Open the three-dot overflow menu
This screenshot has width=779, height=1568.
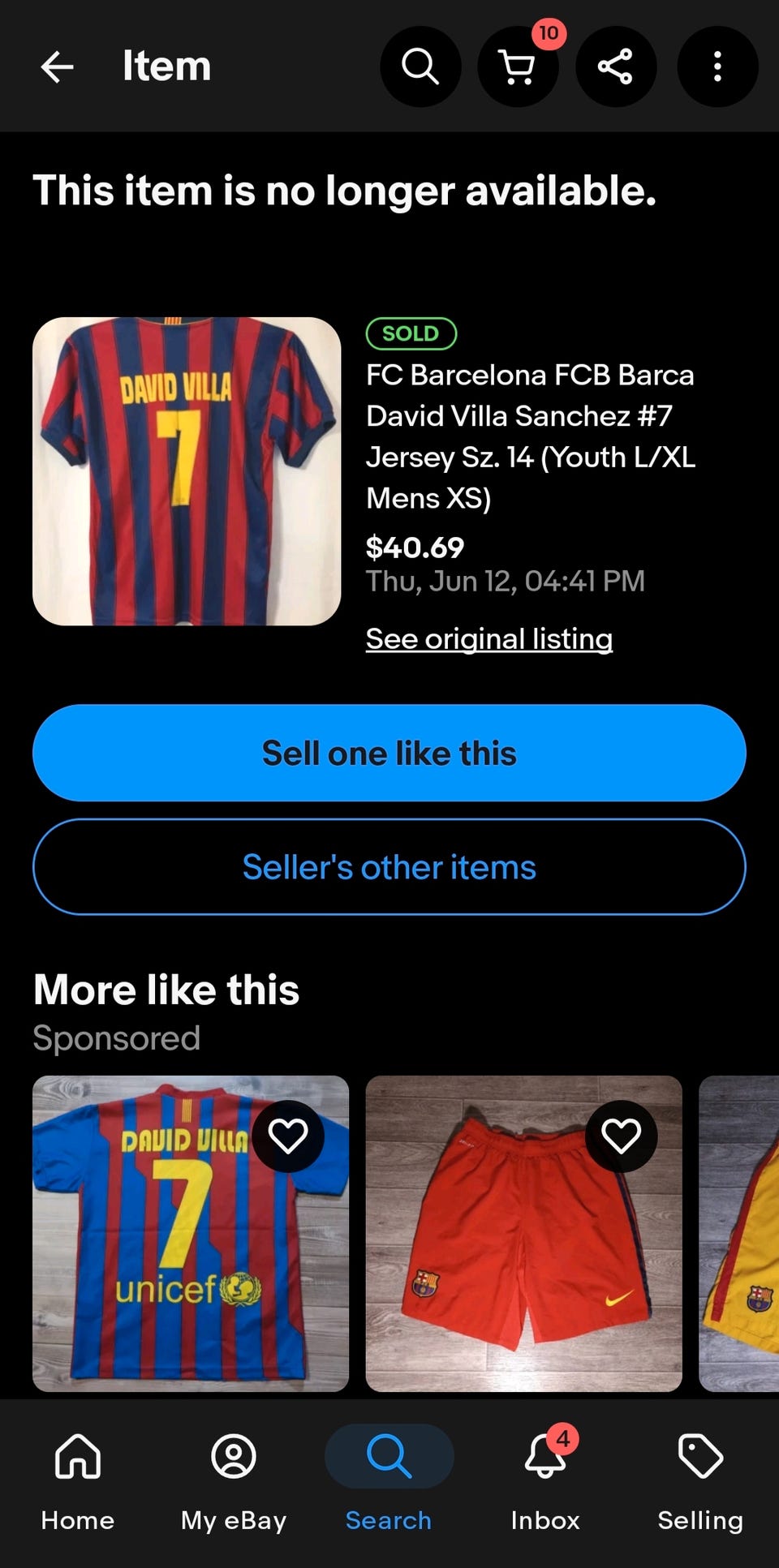click(717, 67)
